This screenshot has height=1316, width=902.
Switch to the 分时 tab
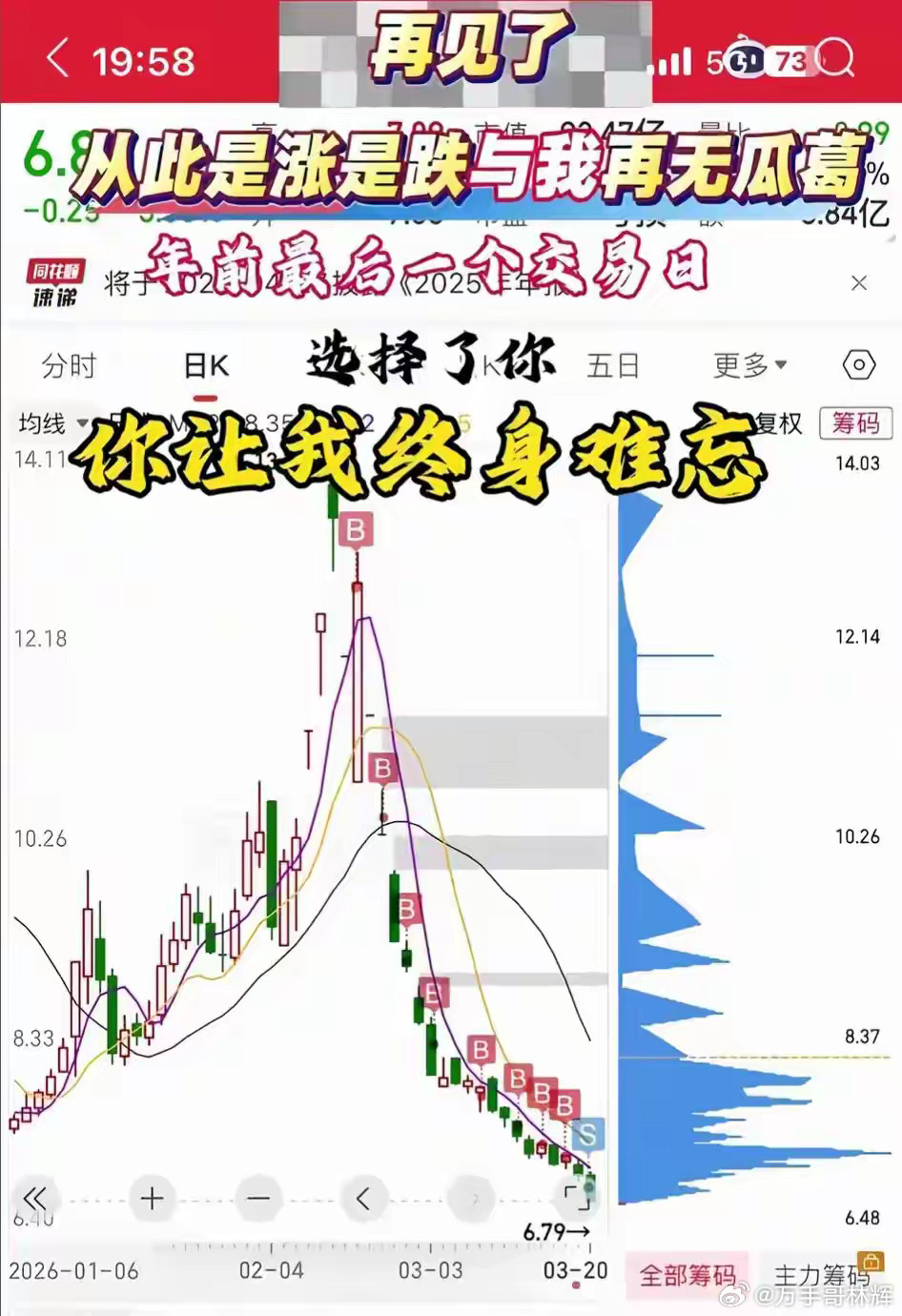point(65,365)
